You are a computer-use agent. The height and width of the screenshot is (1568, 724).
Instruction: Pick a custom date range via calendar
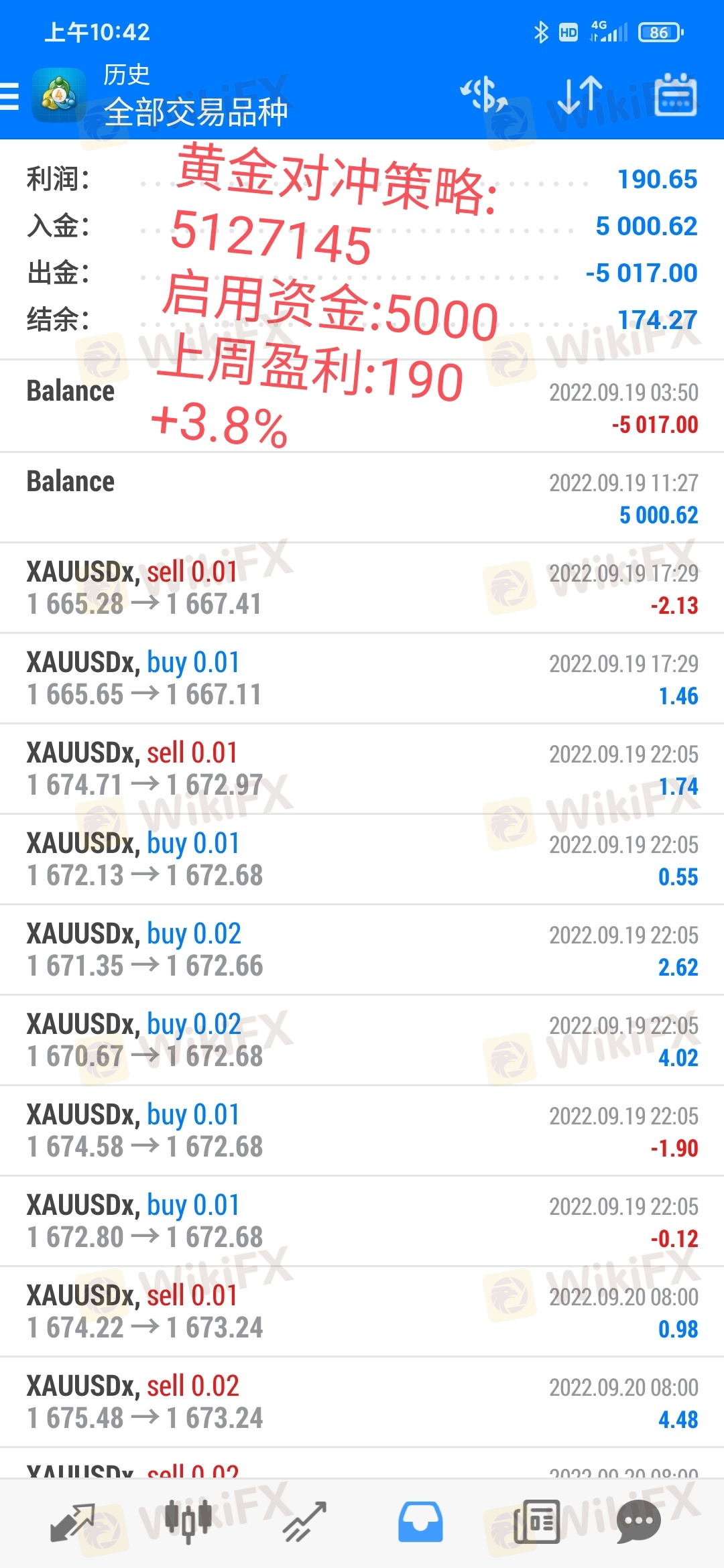click(x=675, y=94)
